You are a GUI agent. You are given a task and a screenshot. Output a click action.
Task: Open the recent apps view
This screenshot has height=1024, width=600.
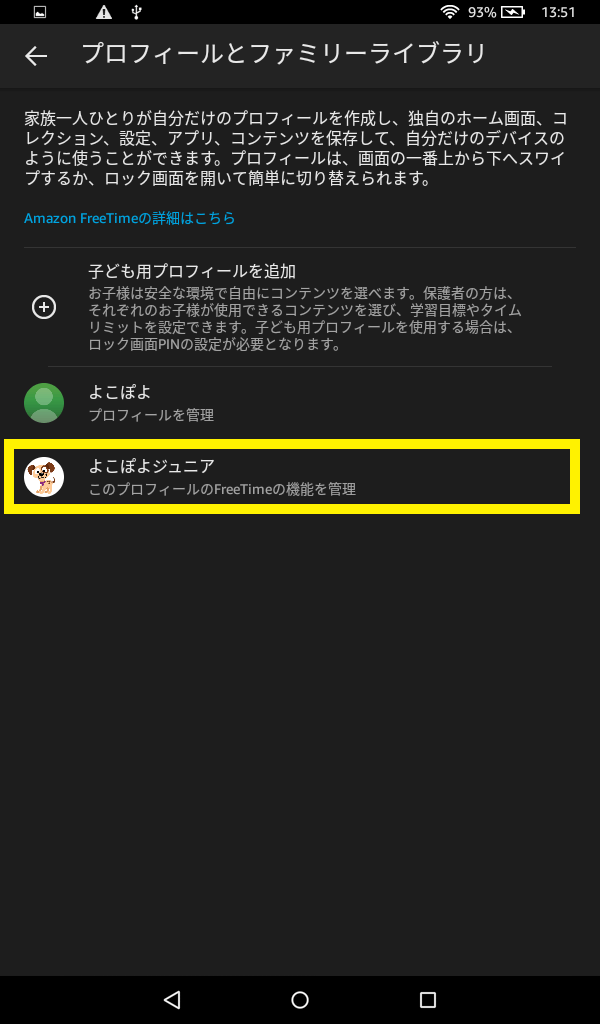428,999
